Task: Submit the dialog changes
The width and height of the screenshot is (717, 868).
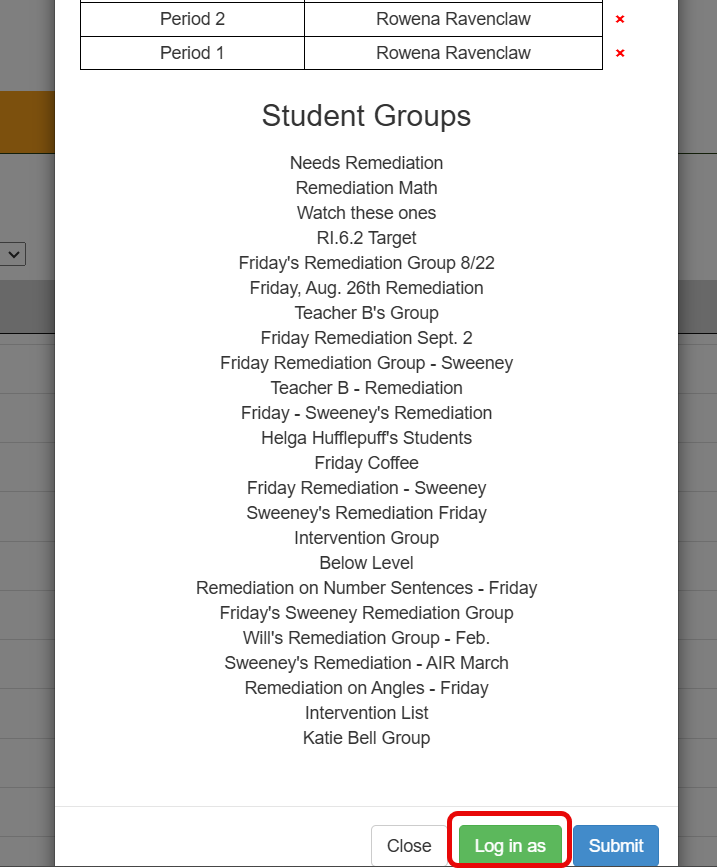Action: pos(615,845)
